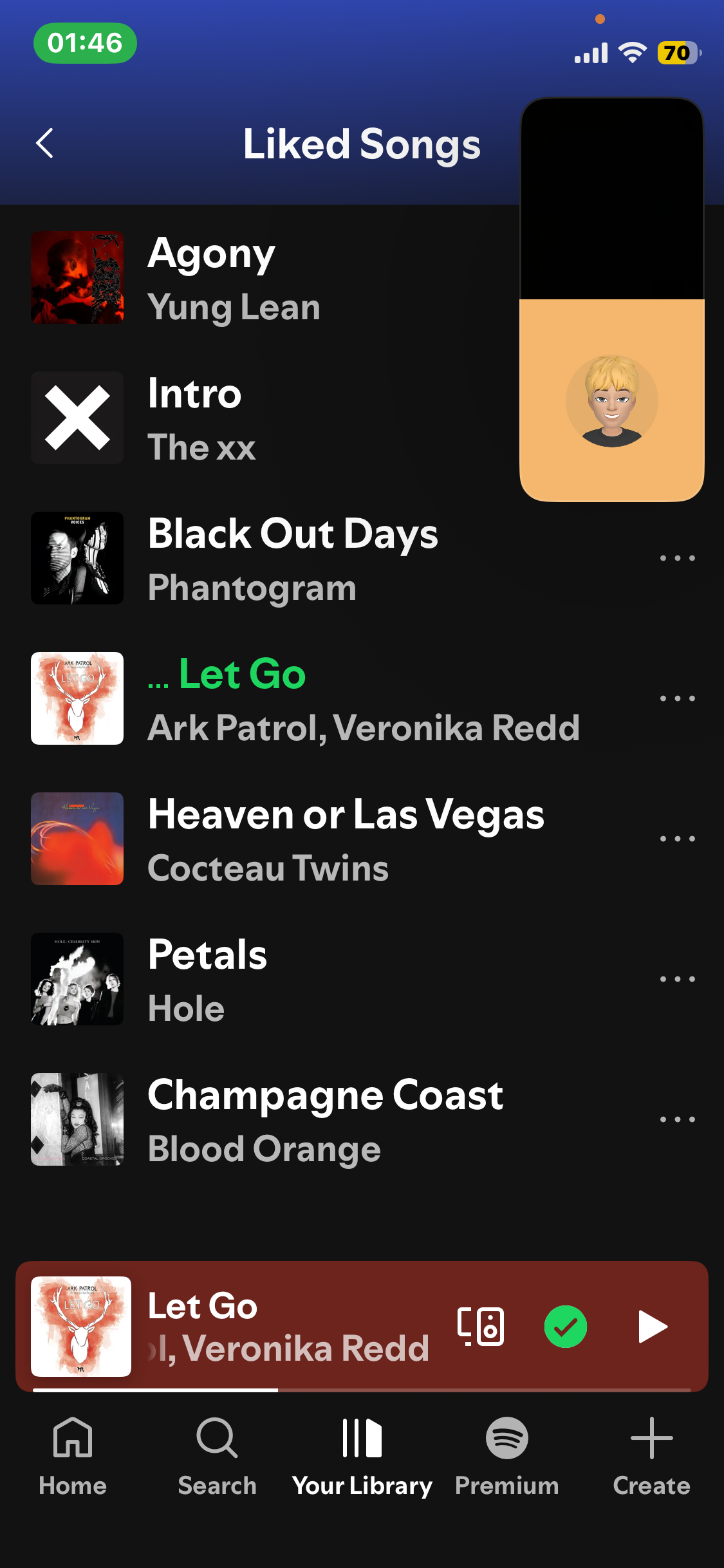Screen dimensions: 724x1568
Task: Open the Premium tab
Action: (507, 1457)
